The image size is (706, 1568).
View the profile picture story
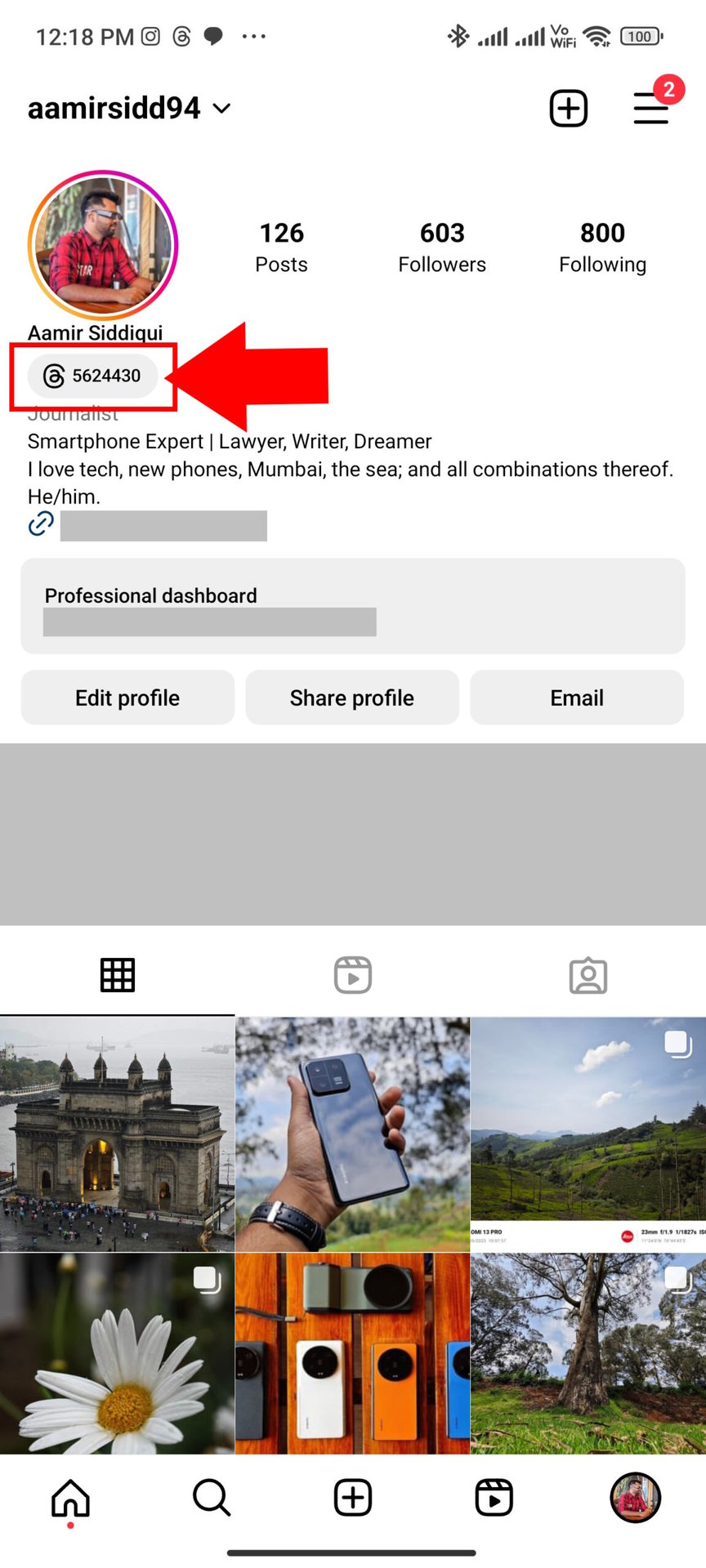(103, 245)
